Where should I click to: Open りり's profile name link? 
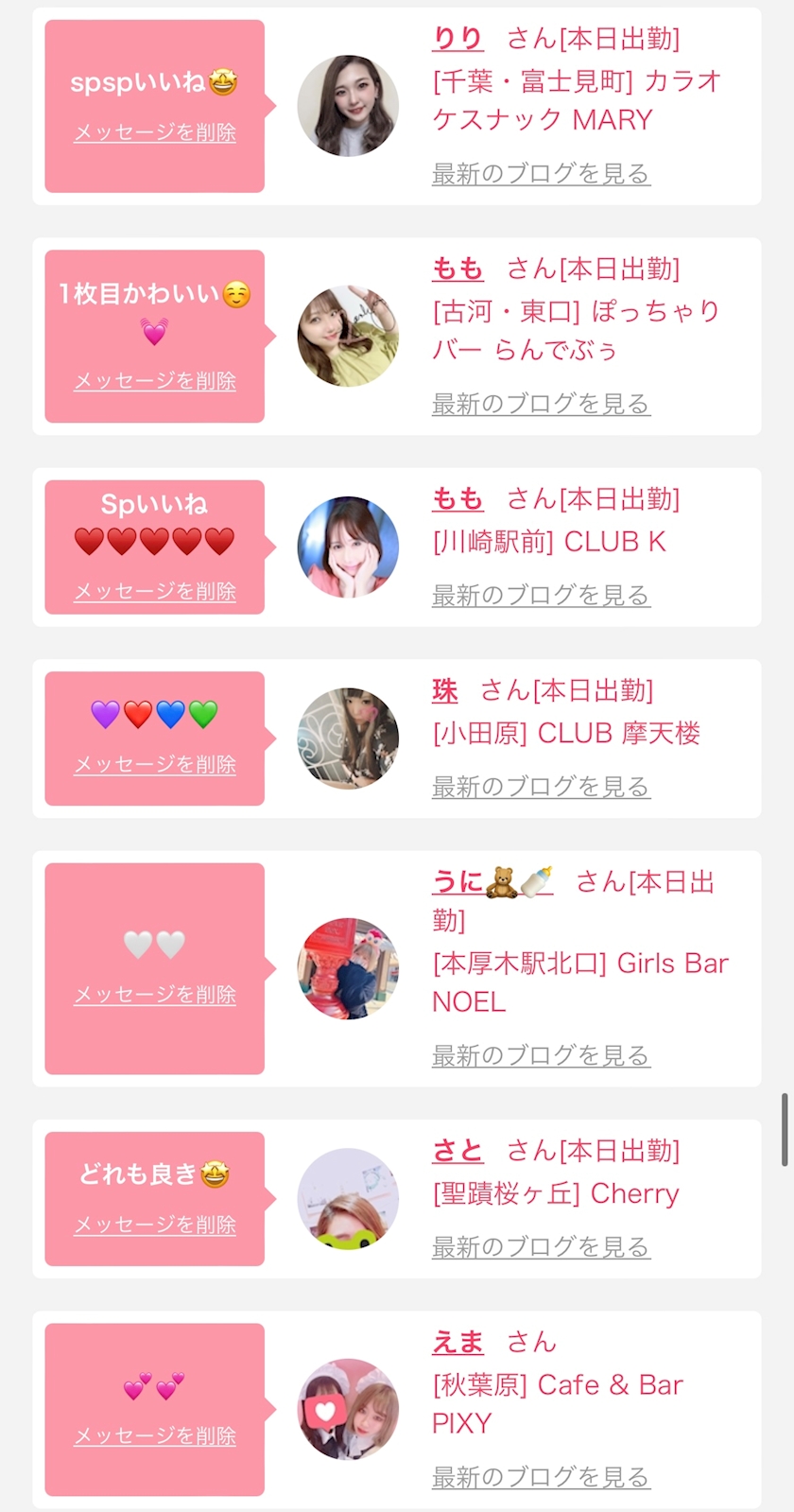pyautogui.click(x=457, y=39)
